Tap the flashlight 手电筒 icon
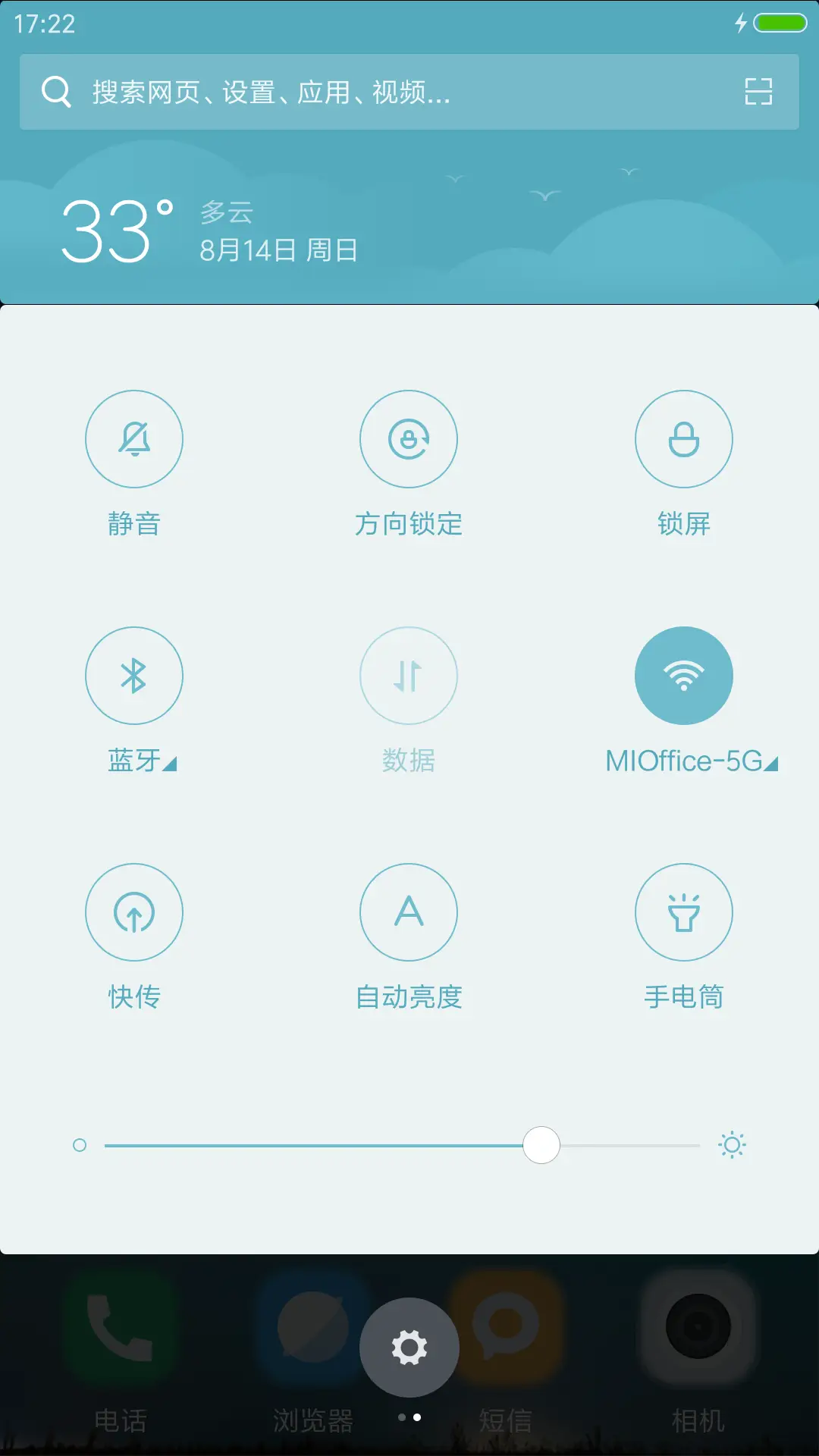The height and width of the screenshot is (1456, 819). [684, 912]
